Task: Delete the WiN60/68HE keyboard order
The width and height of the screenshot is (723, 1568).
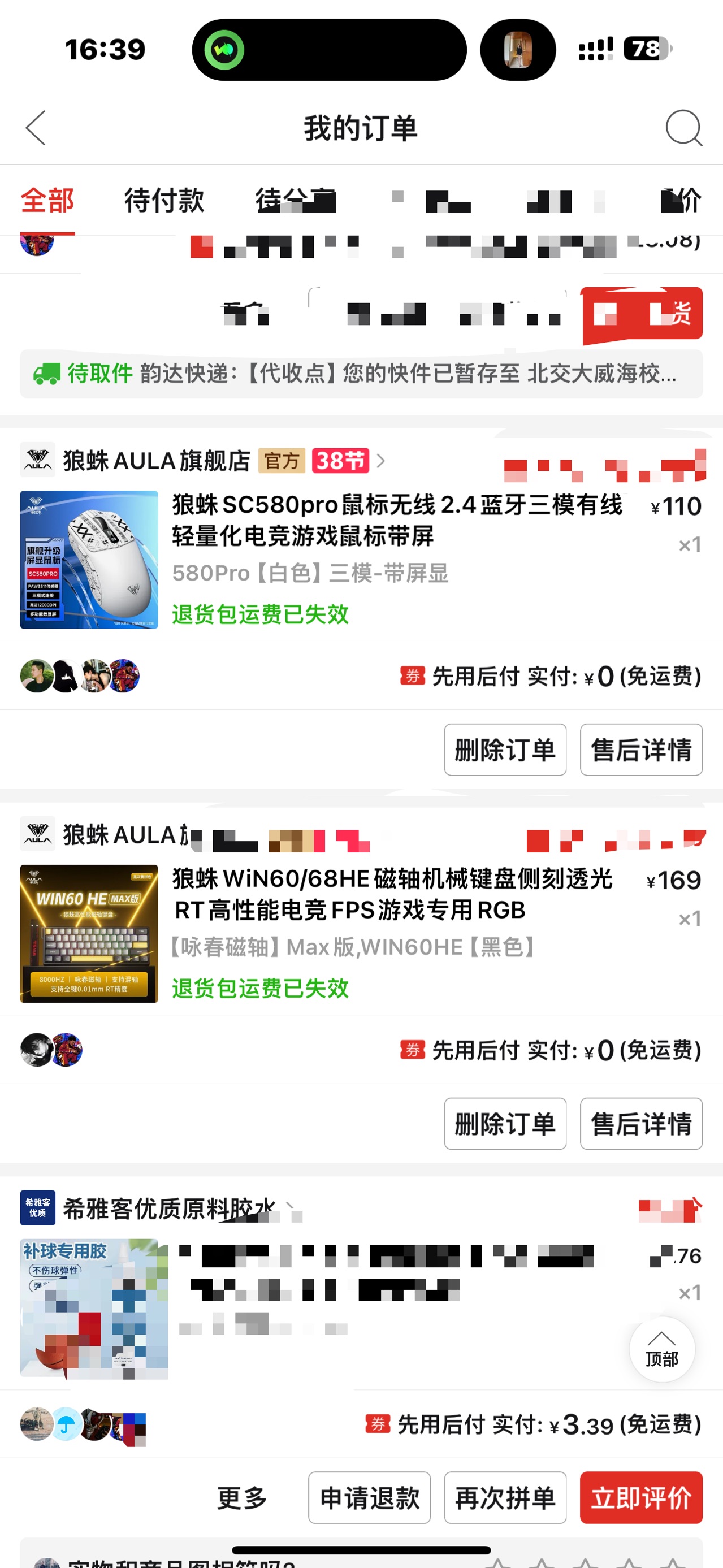Action: tap(505, 1124)
